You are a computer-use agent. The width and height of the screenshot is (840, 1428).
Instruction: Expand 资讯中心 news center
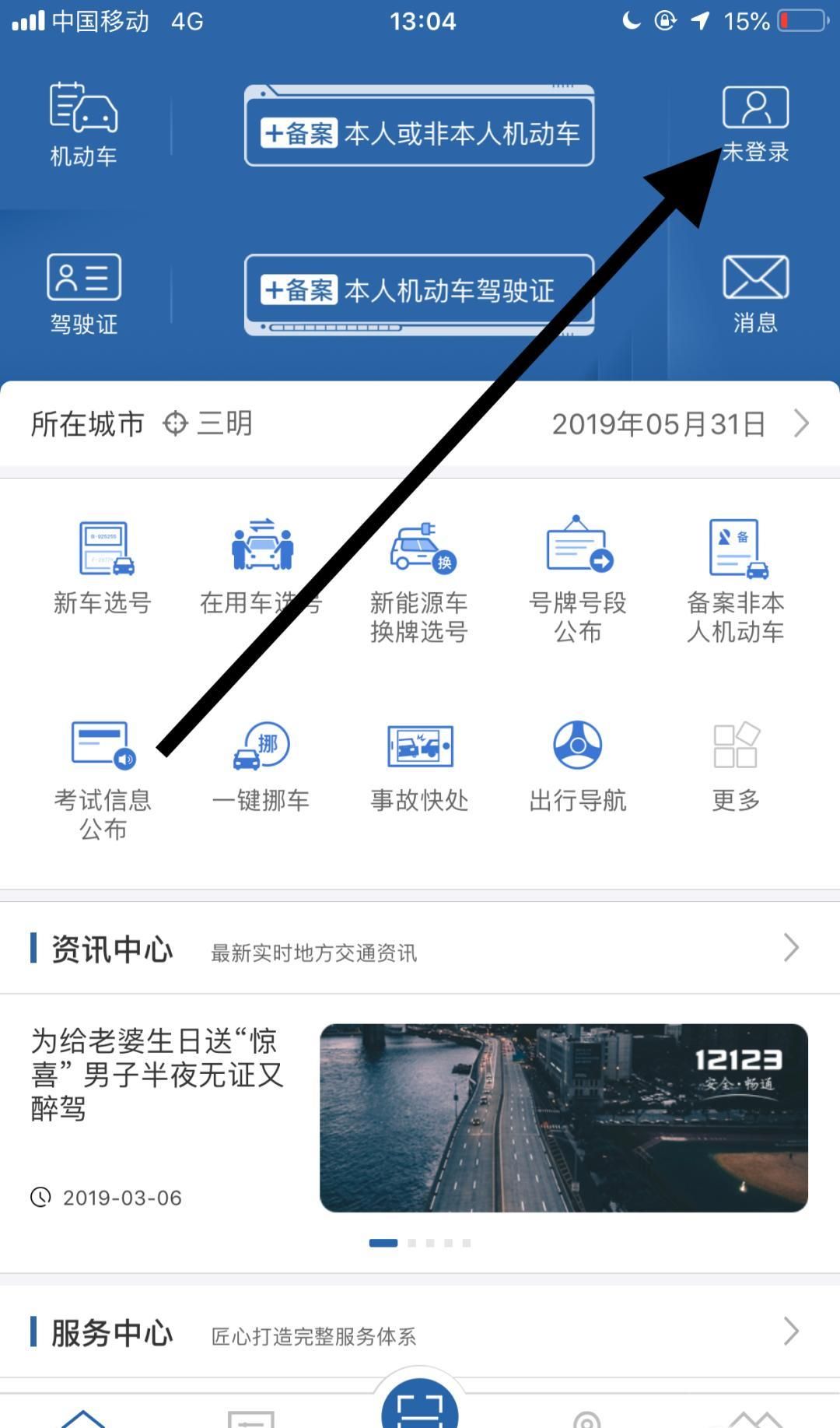coord(793,948)
